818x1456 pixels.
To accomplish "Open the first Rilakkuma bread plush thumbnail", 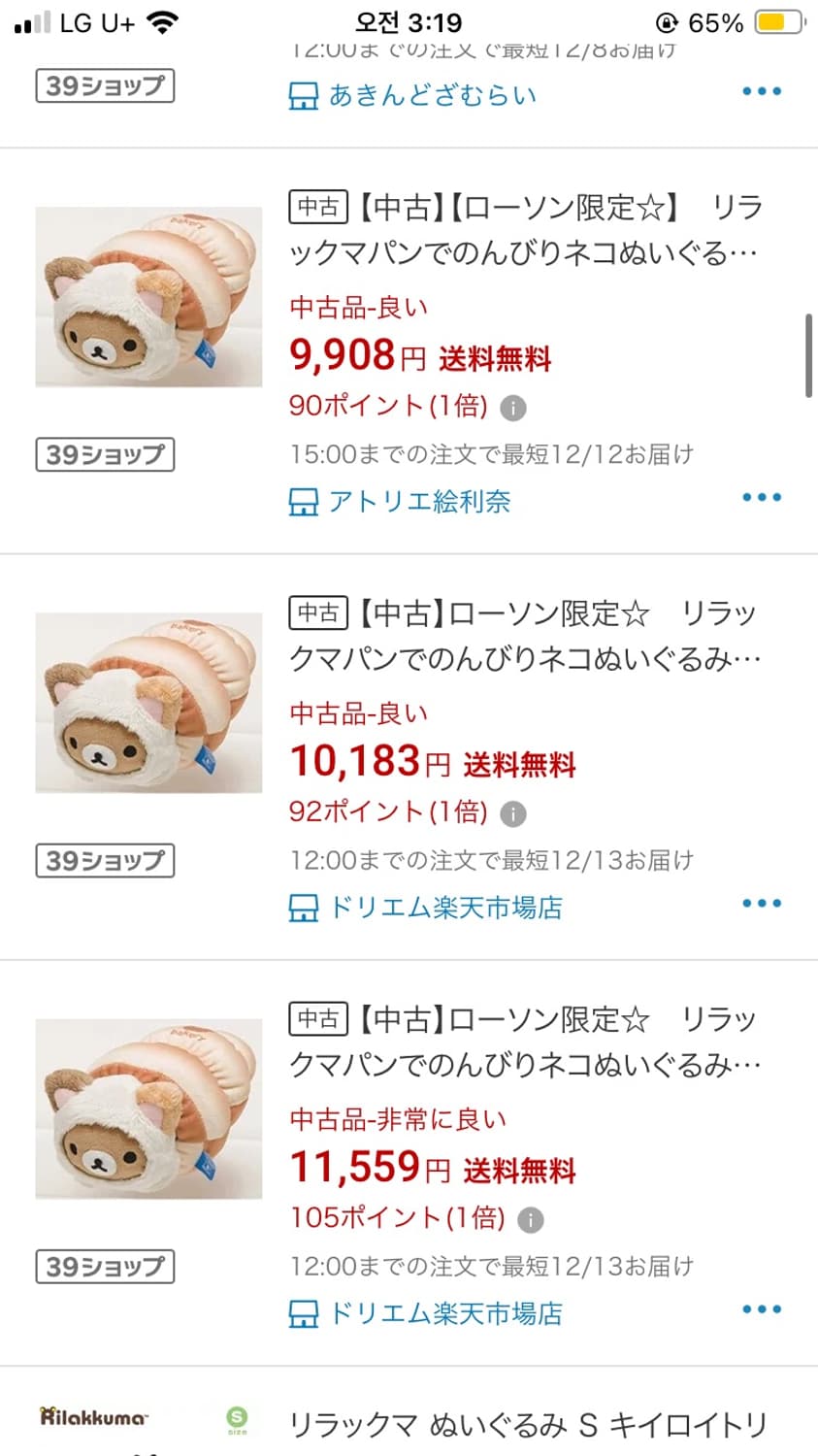I will click(x=147, y=296).
